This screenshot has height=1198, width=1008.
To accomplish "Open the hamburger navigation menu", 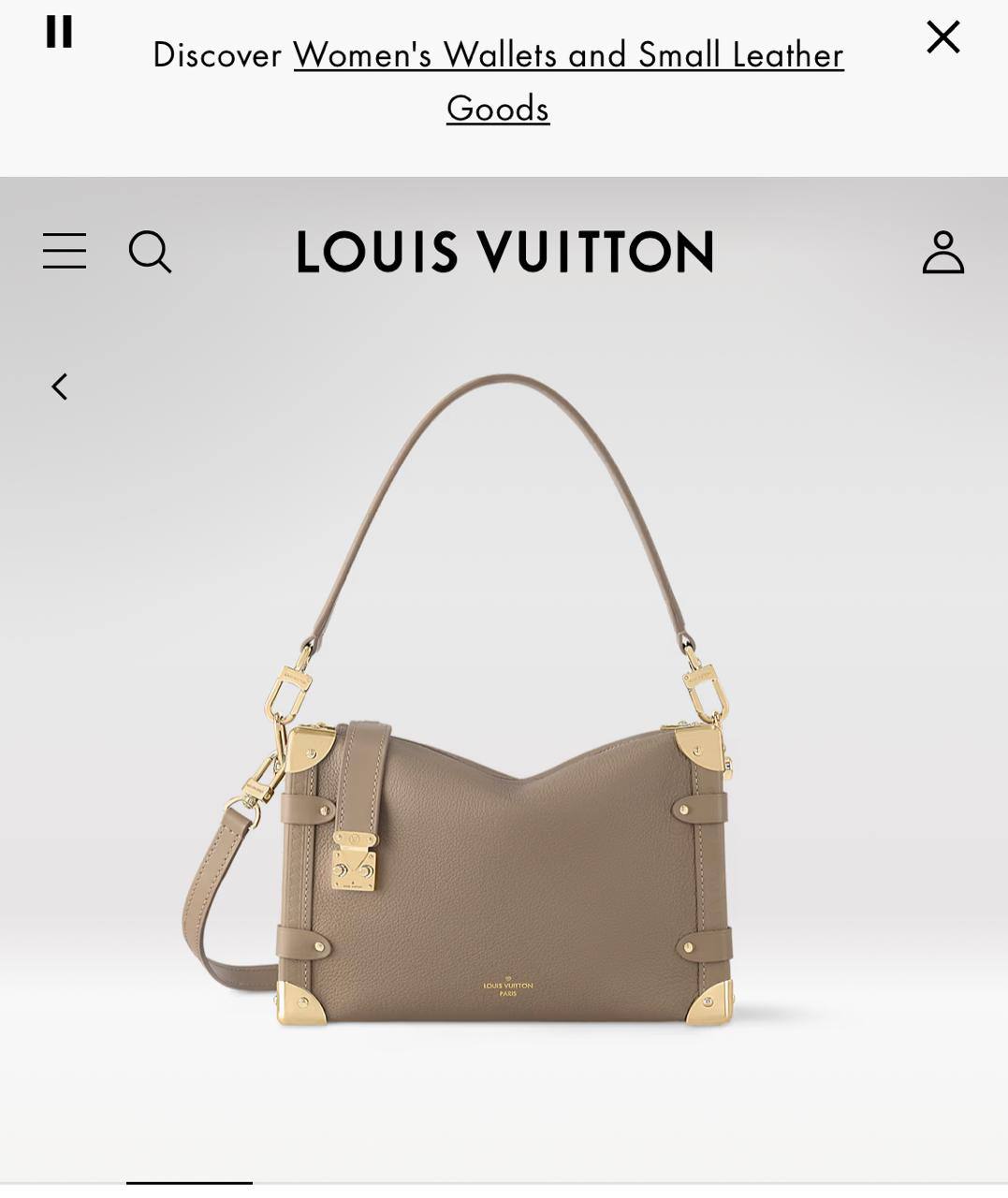I will click(x=65, y=252).
